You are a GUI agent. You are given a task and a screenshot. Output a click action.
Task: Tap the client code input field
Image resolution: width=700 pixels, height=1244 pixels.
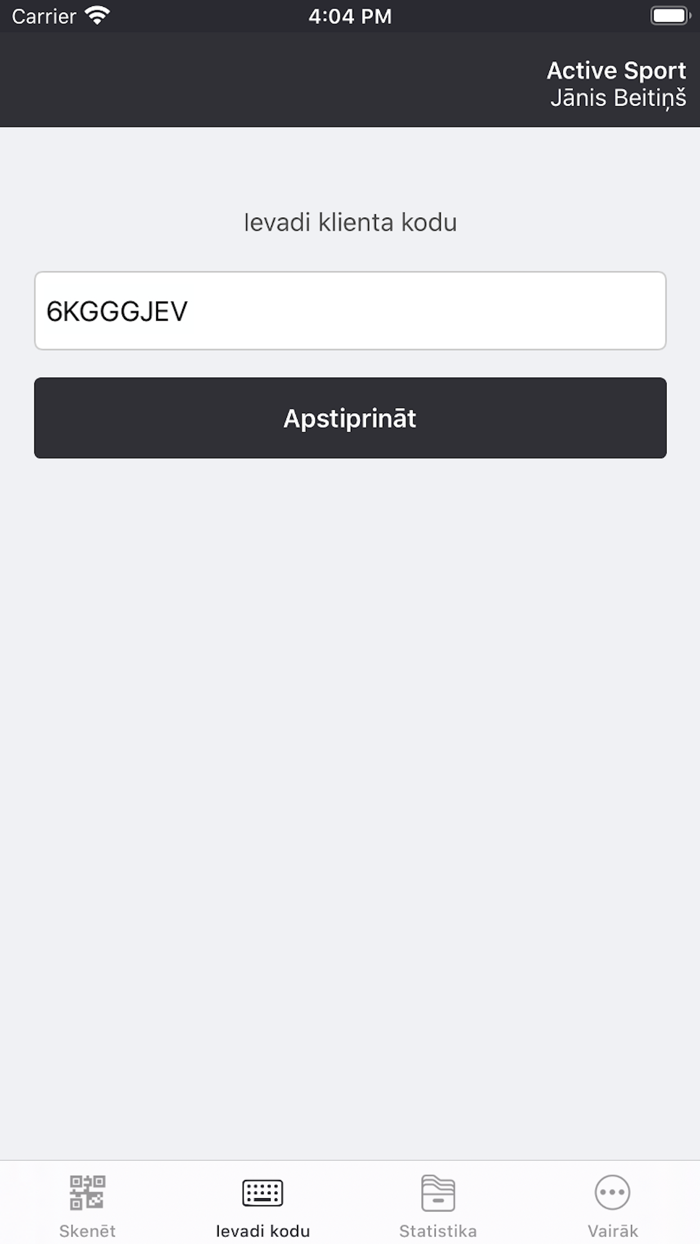click(x=350, y=311)
